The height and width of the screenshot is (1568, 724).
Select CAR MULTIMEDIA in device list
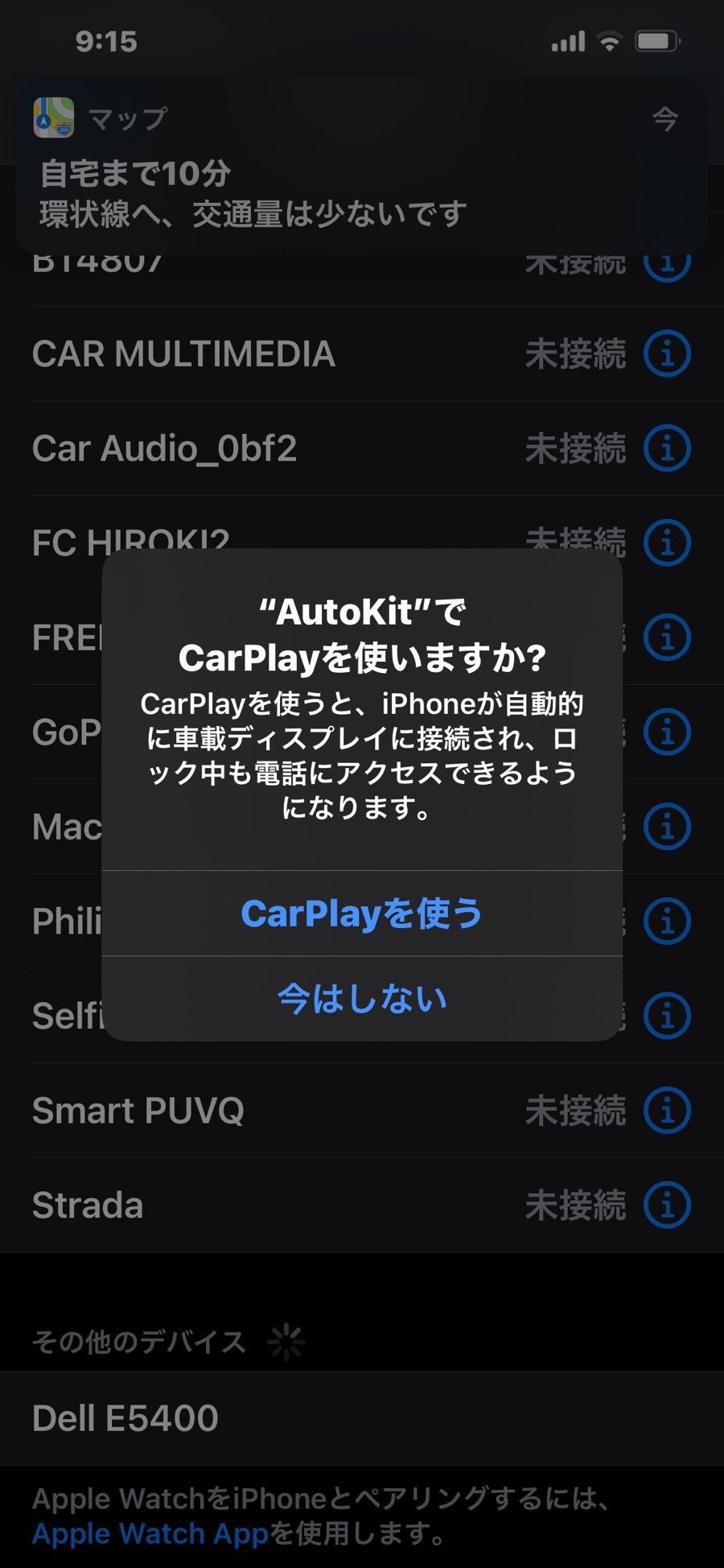click(362, 353)
